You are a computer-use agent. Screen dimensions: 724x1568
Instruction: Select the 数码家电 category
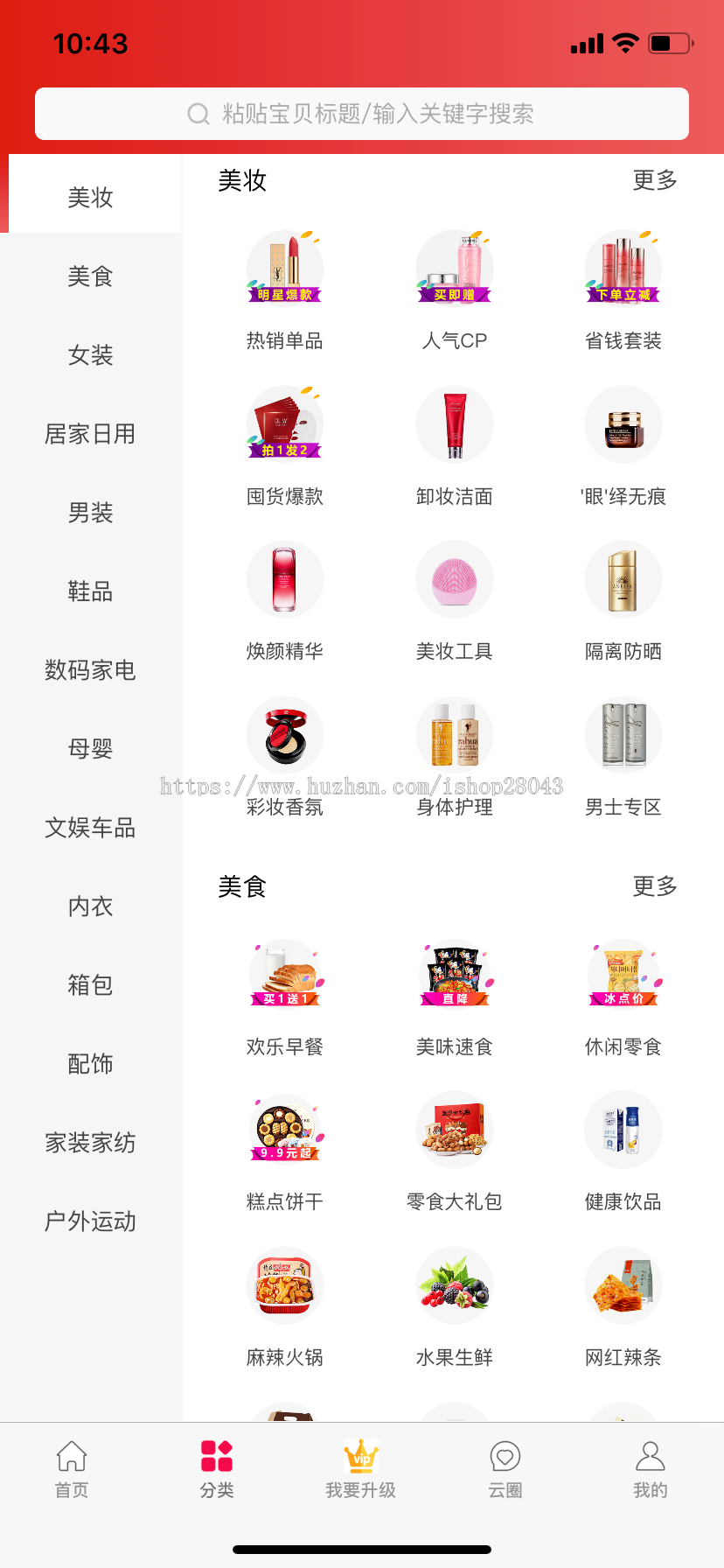coord(90,670)
